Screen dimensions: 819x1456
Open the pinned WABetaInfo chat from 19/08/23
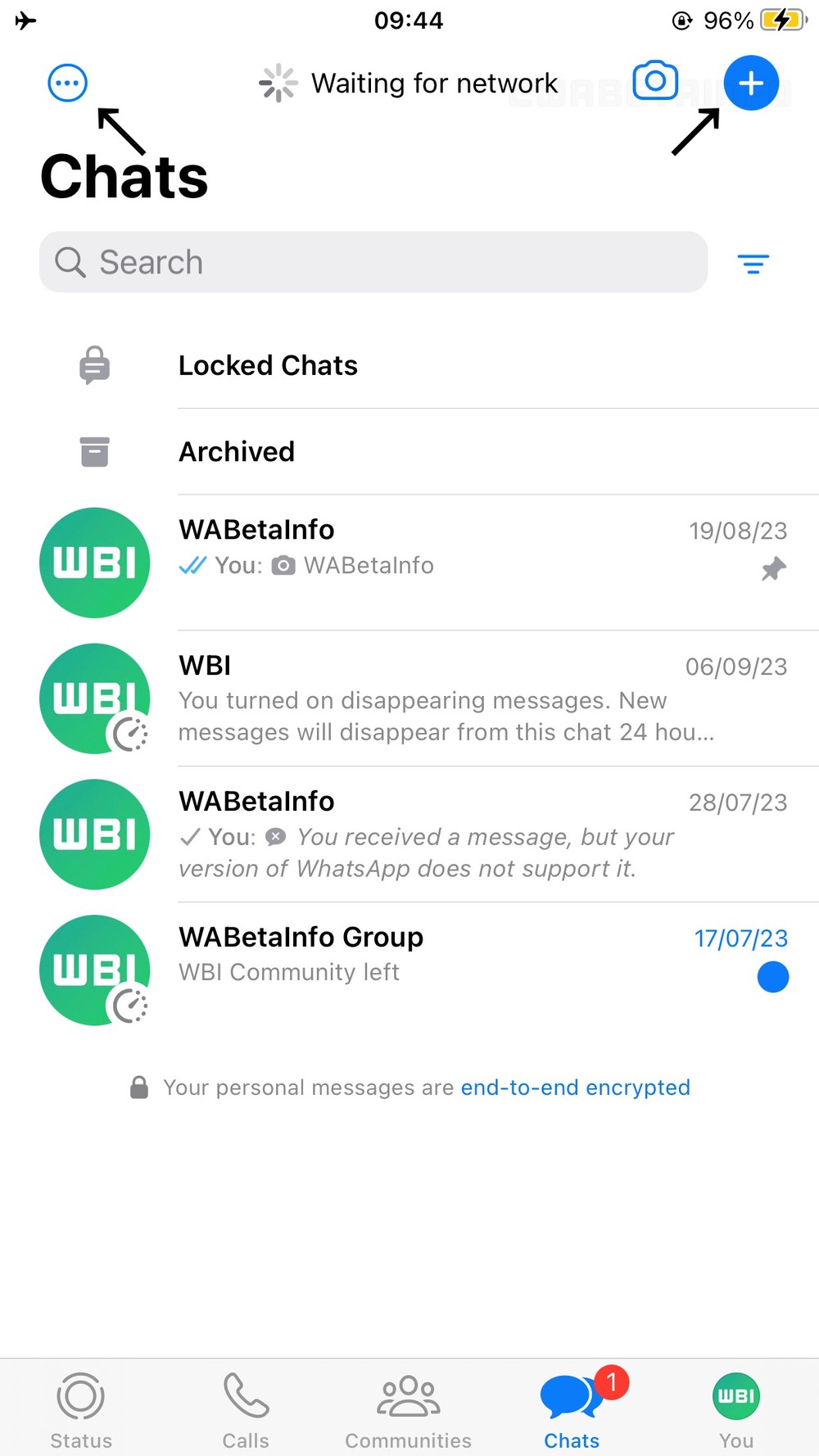(x=409, y=563)
